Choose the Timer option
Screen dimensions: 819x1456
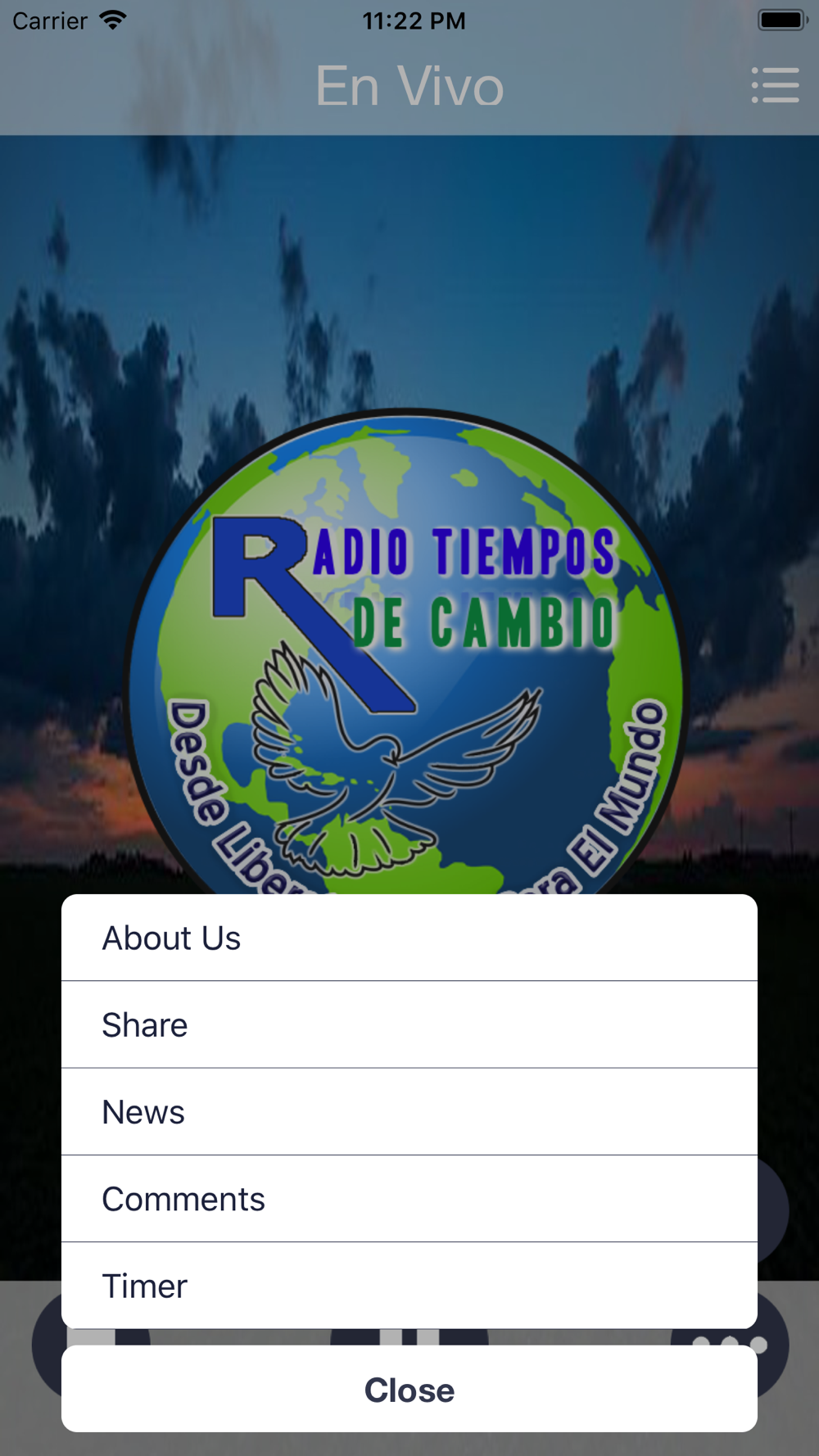[409, 1286]
